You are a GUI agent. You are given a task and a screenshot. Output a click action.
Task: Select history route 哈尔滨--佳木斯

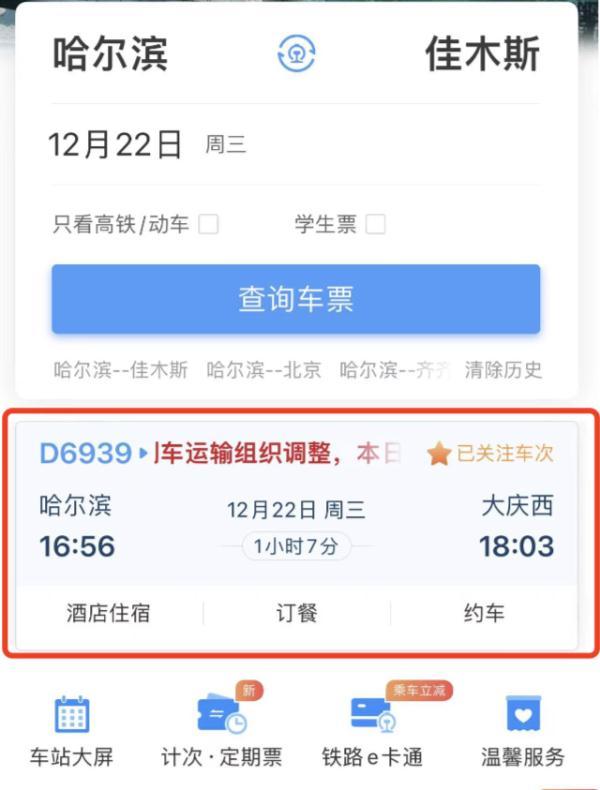tap(121, 370)
